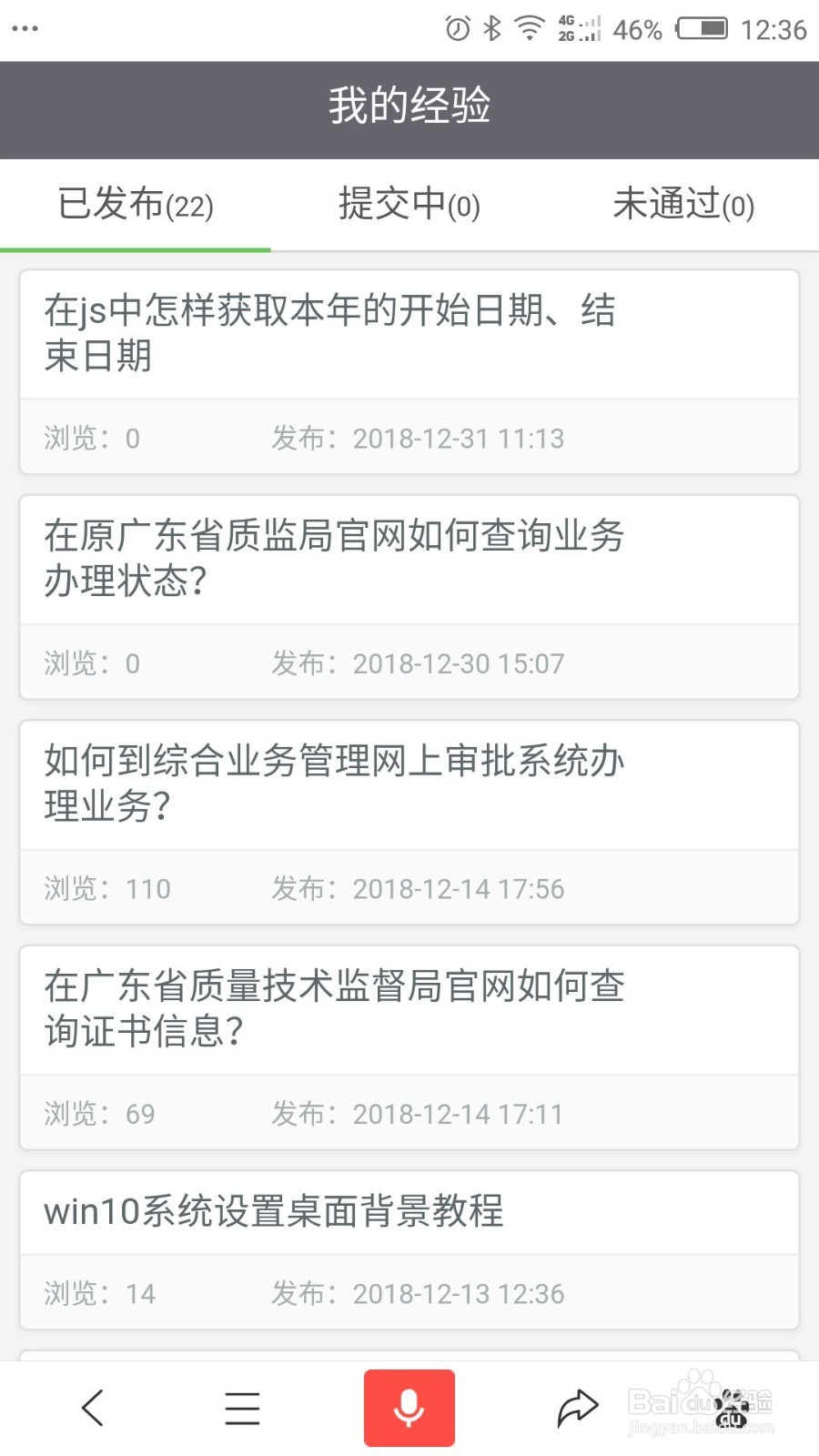Screen dimensions: 819x1456
Task: Open the article 如何到综合业务管理网上审批系统办理业务?
Action: tap(409, 823)
